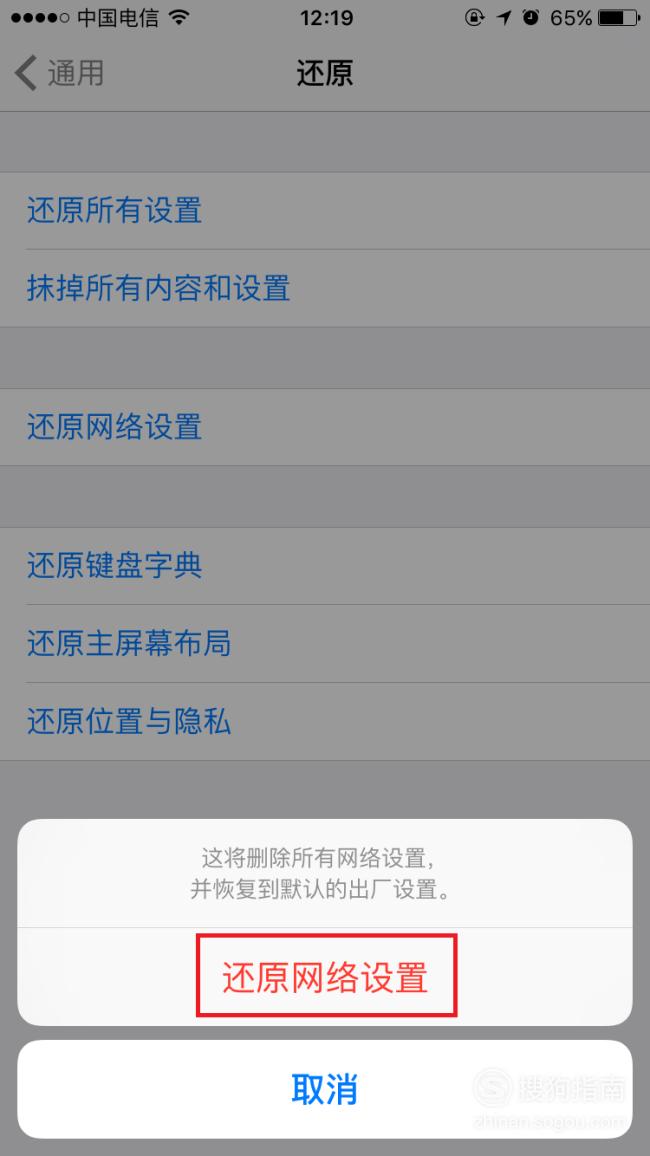Select 还原位置与隐私
The image size is (650, 1156).
pyautogui.click(x=325, y=722)
